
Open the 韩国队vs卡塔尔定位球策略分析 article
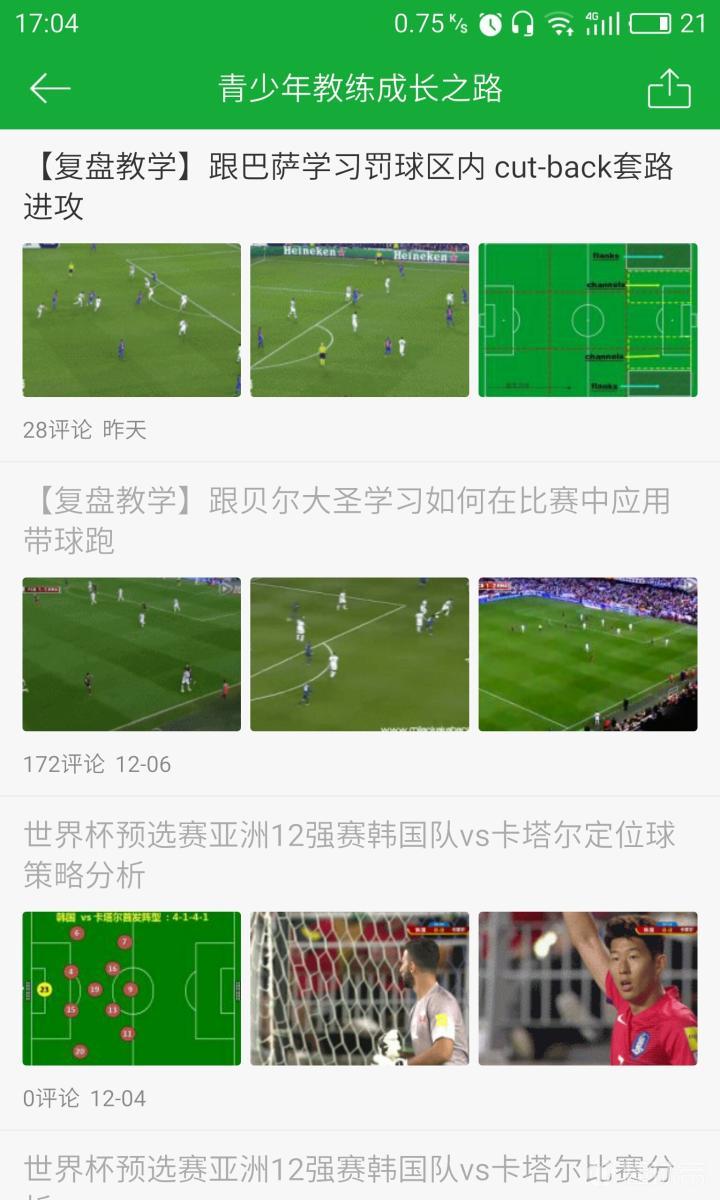click(x=349, y=854)
